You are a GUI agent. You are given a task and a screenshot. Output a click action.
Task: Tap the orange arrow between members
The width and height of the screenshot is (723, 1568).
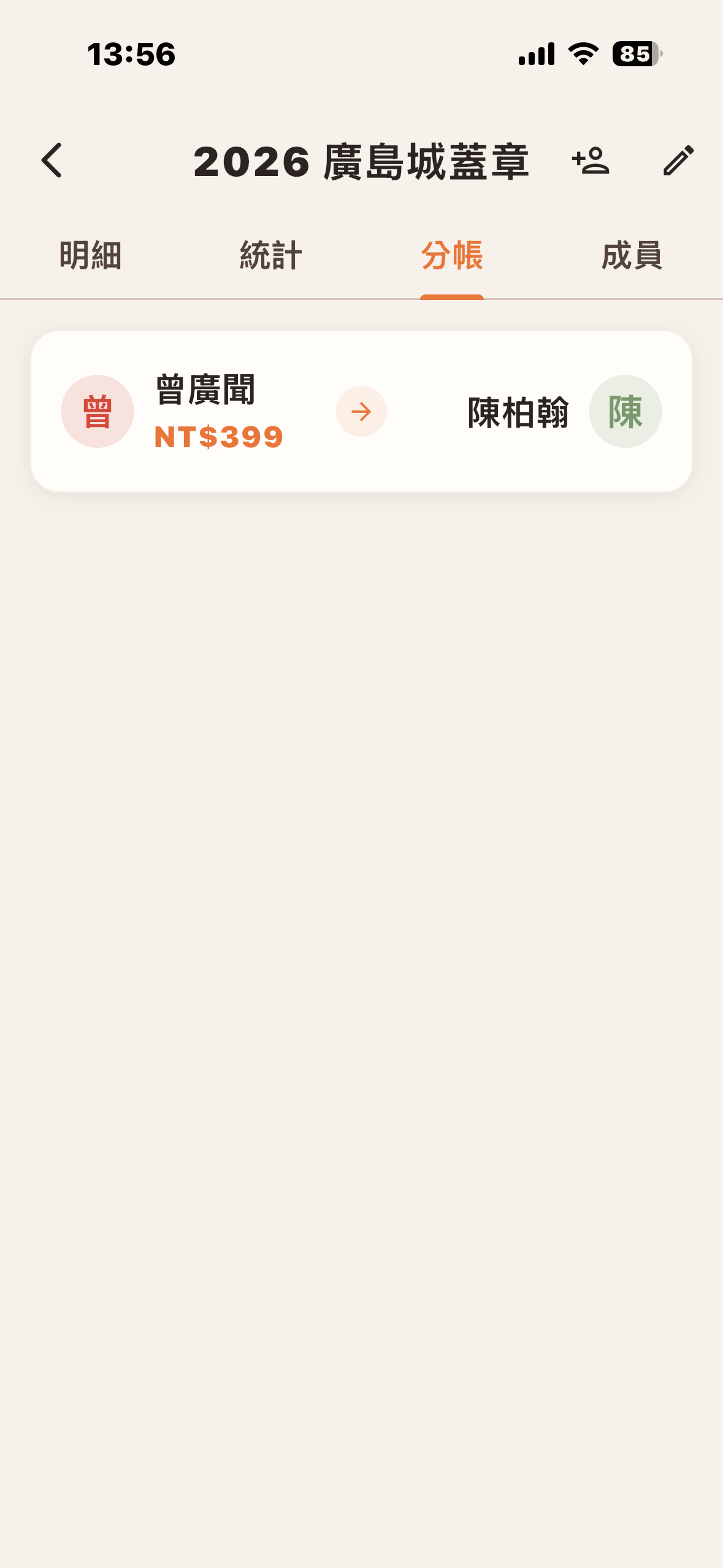click(361, 411)
